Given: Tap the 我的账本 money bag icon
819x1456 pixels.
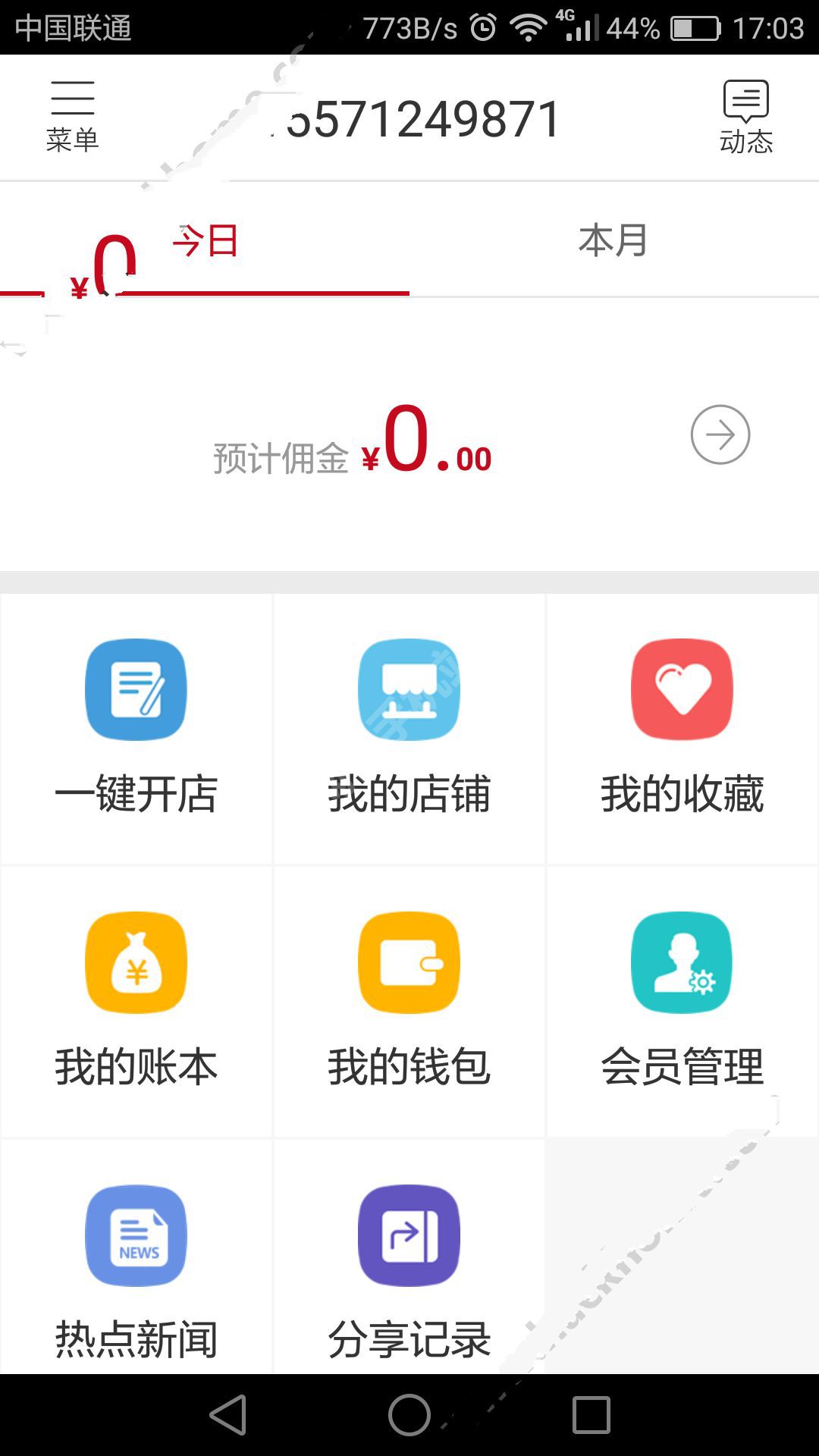Looking at the screenshot, I should coord(135,963).
